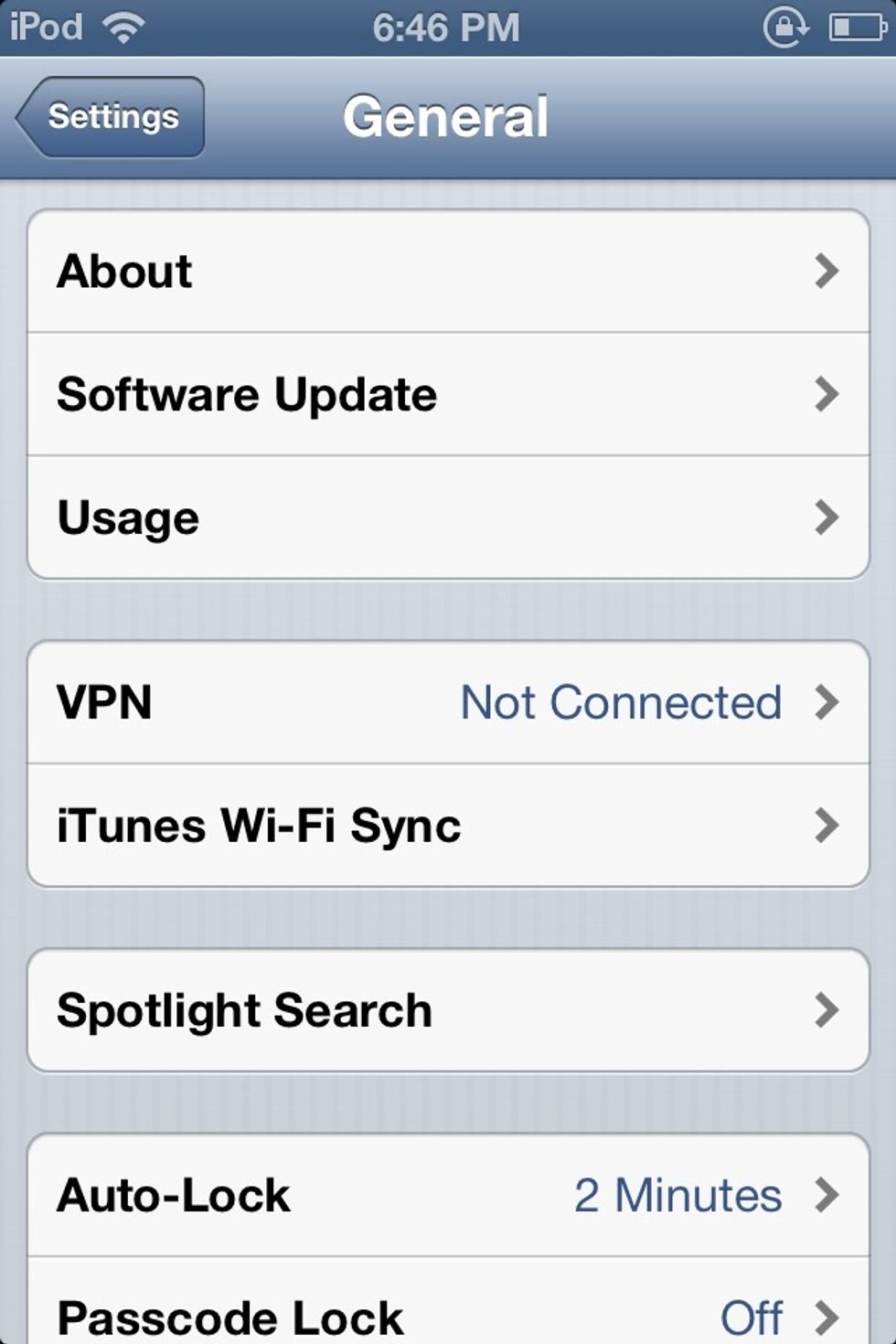This screenshot has width=896, height=1344.
Task: Open Software Update settings
Action: pos(448,393)
